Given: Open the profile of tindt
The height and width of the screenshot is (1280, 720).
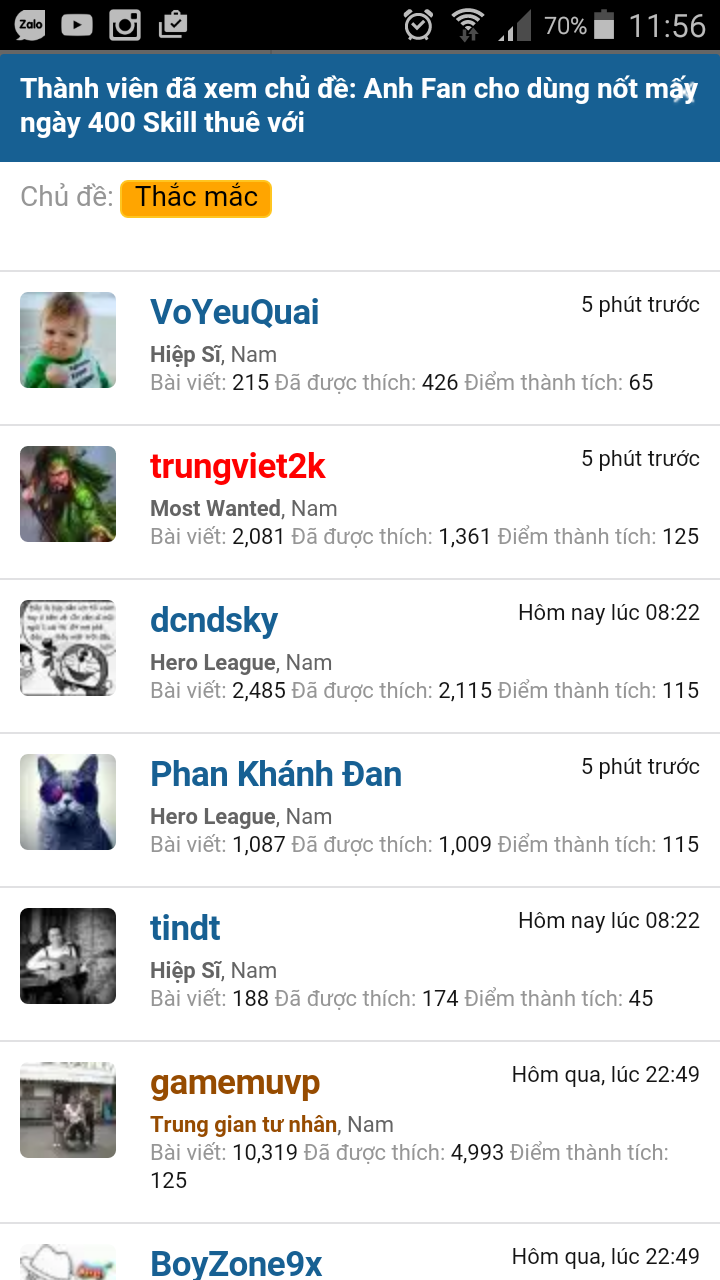Looking at the screenshot, I should coord(185,928).
